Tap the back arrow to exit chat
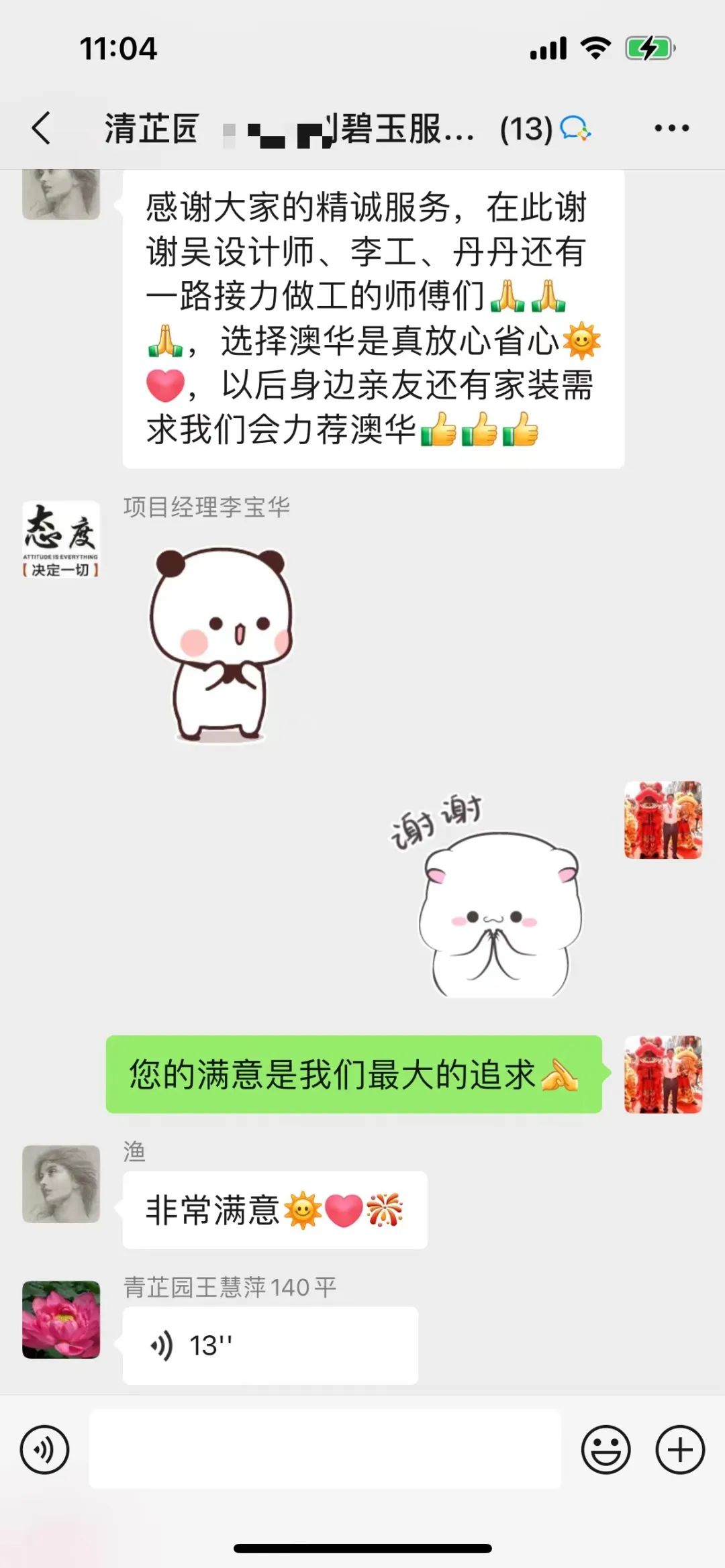The height and width of the screenshot is (1568, 725). (x=42, y=127)
